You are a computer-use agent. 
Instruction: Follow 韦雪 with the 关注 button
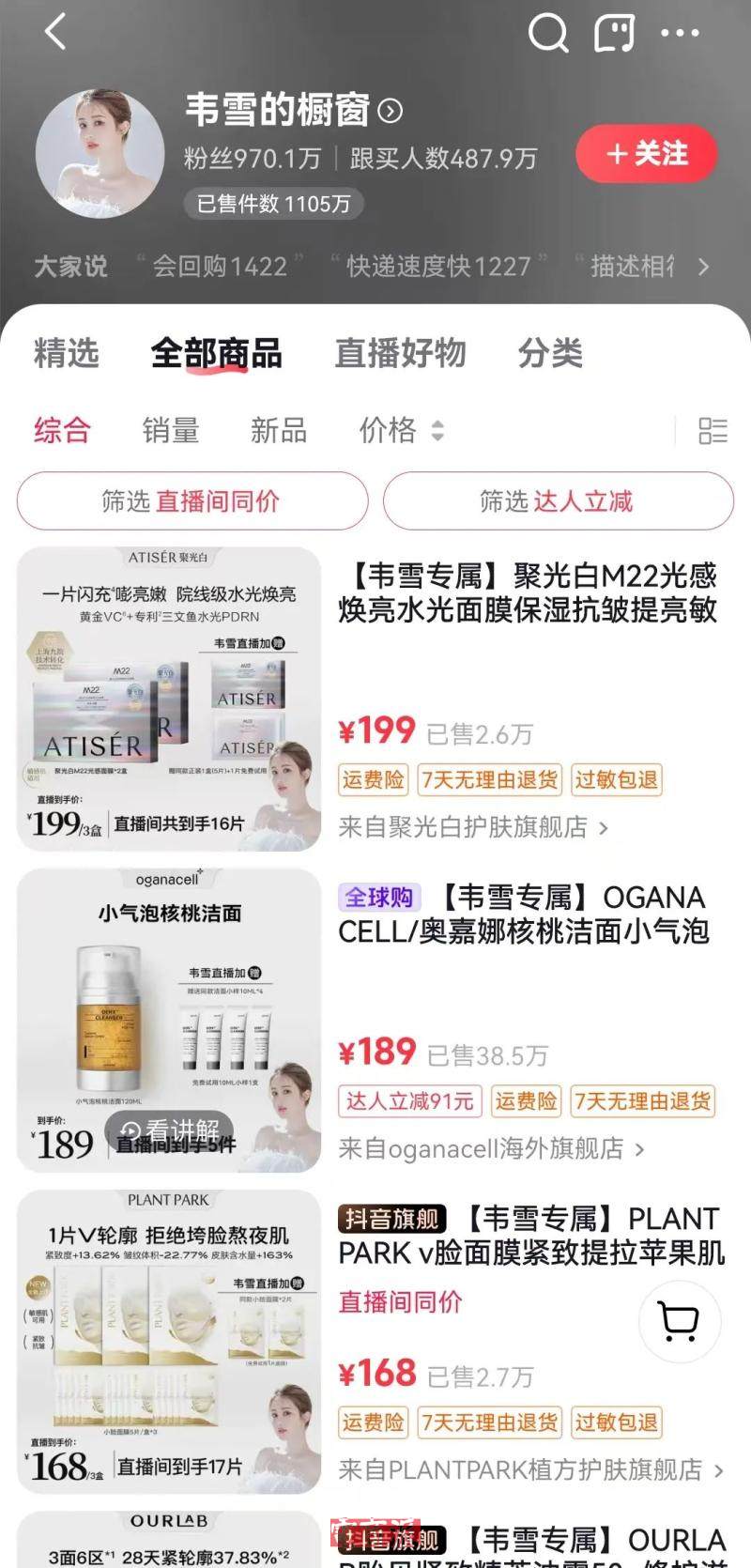pos(647,154)
